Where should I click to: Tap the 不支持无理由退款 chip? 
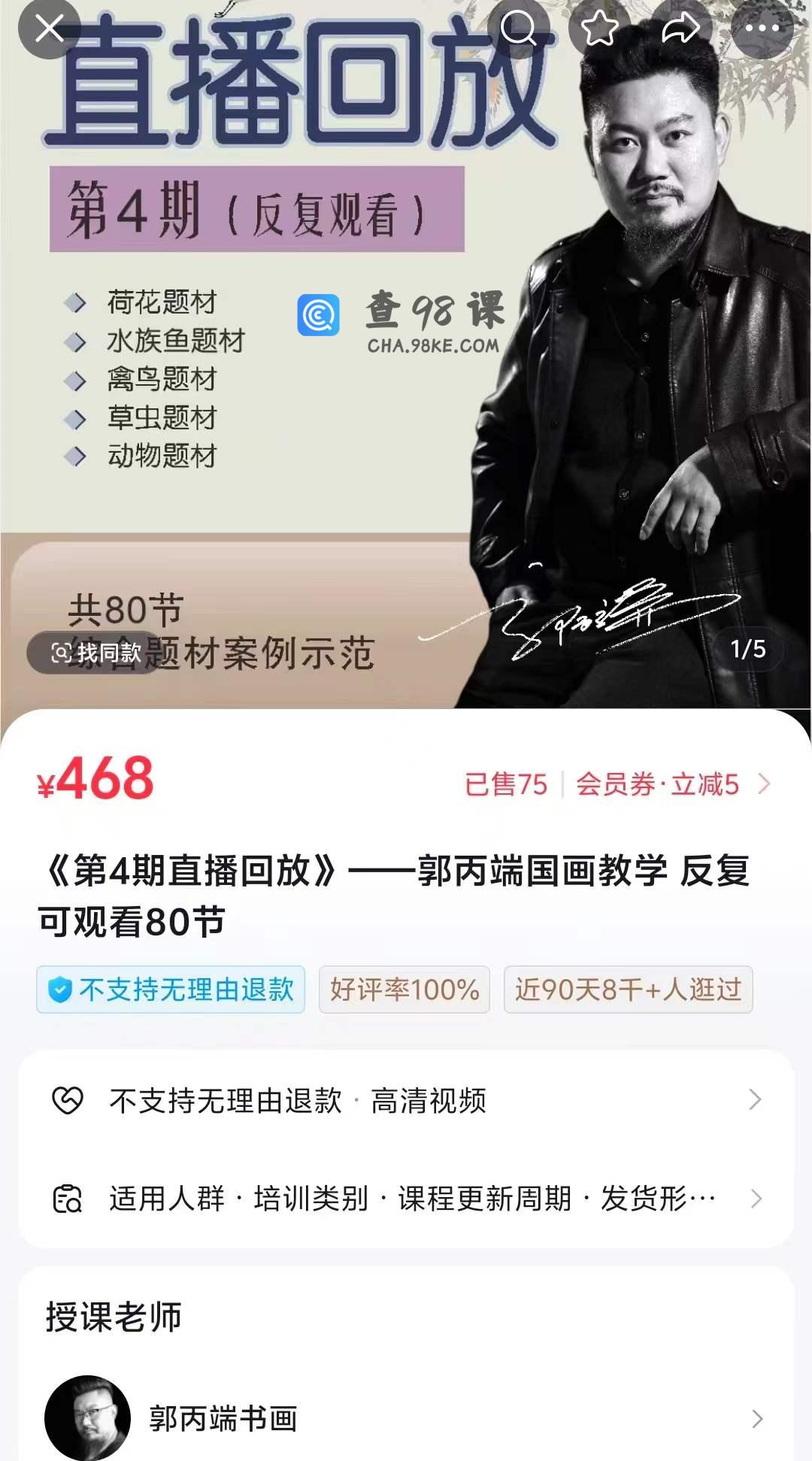click(171, 990)
